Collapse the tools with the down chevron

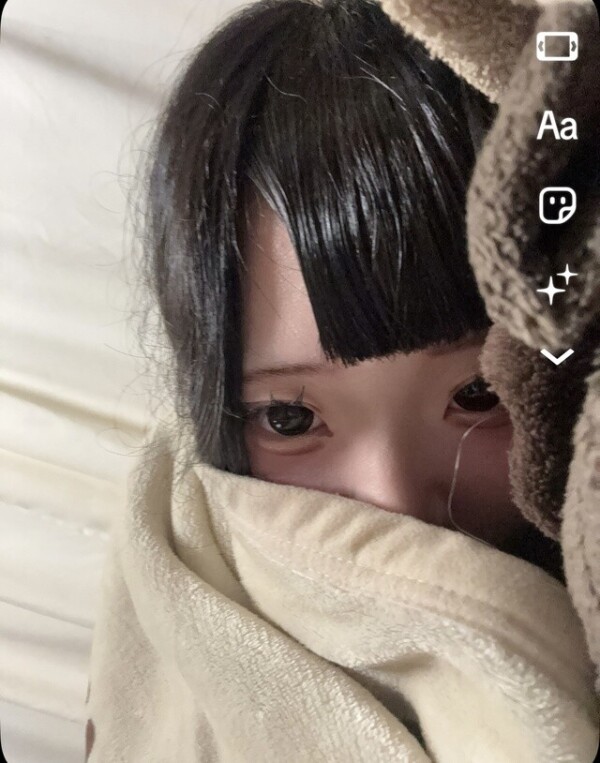click(x=557, y=356)
